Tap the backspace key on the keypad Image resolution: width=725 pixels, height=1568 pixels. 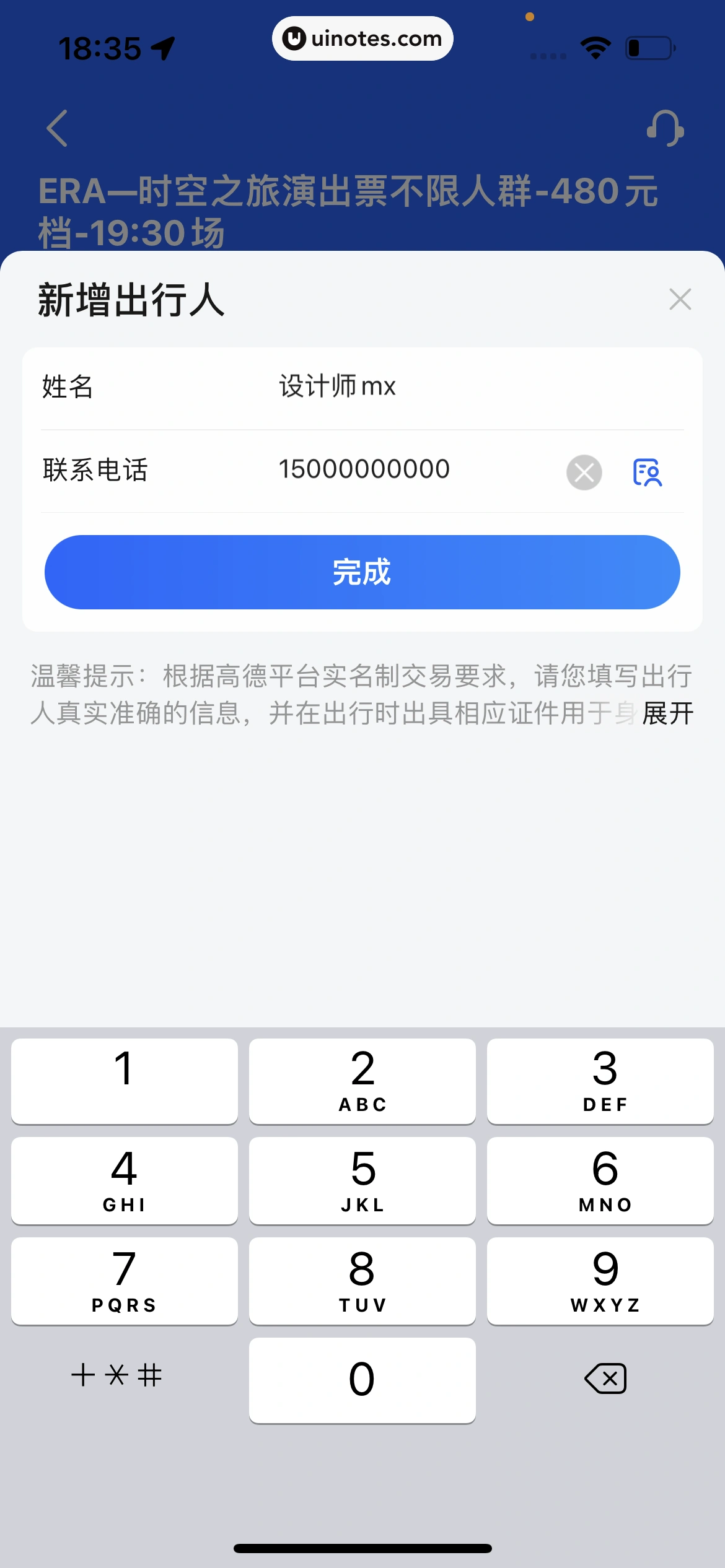(604, 1379)
